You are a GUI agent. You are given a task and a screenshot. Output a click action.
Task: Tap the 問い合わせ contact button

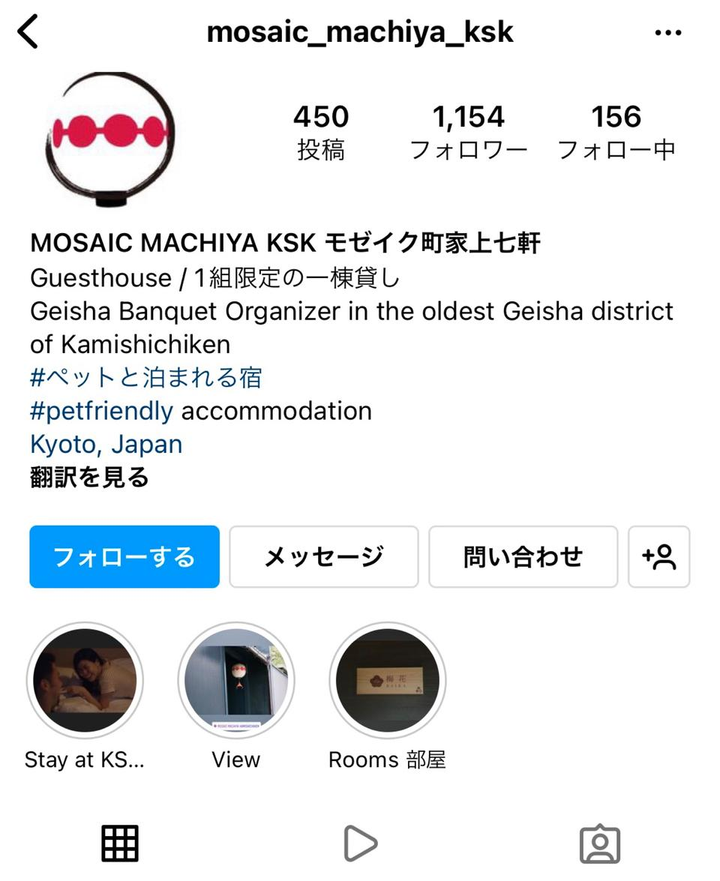tap(523, 556)
